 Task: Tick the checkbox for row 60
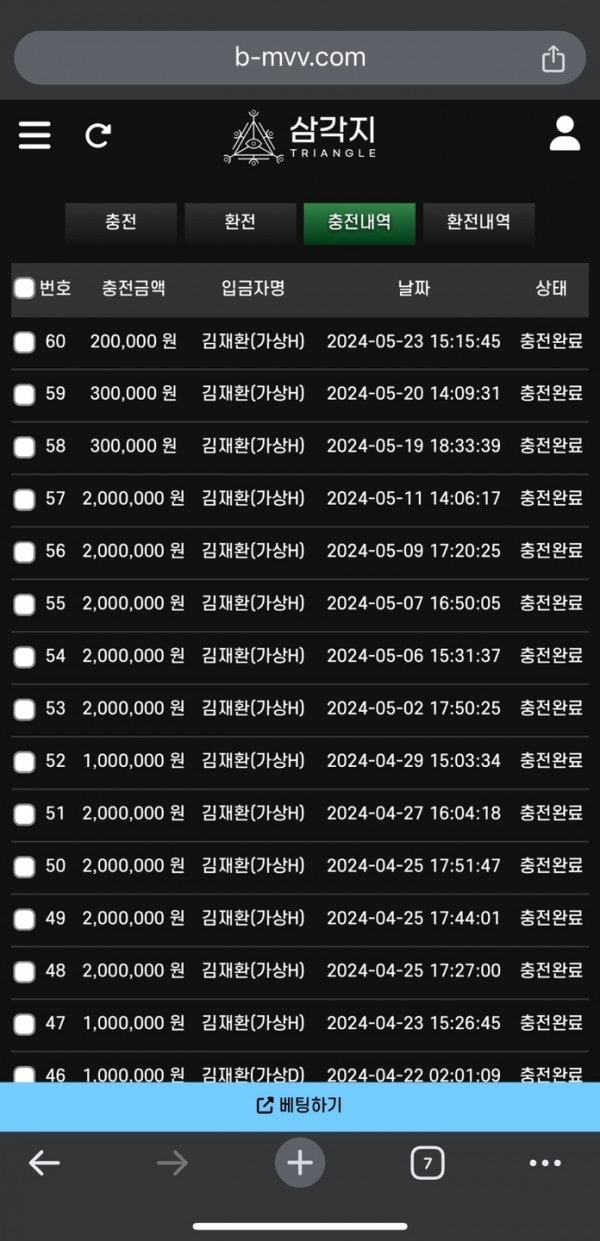(25, 343)
